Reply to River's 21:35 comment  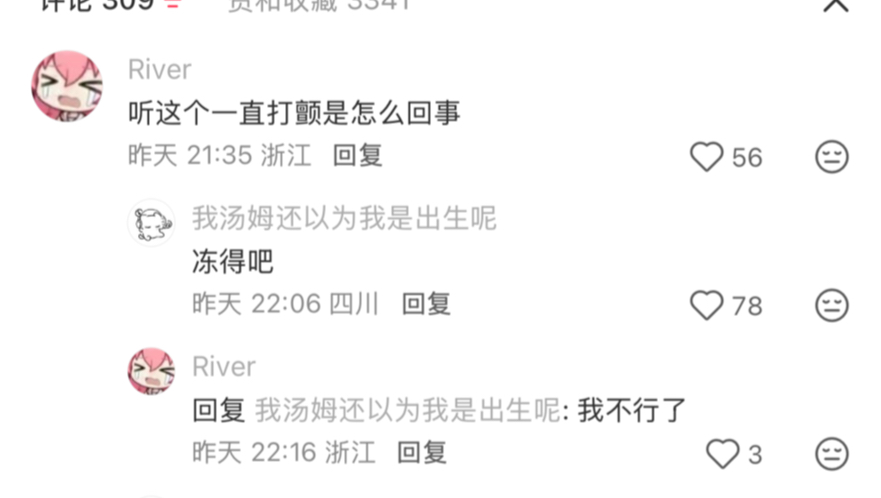pos(357,156)
